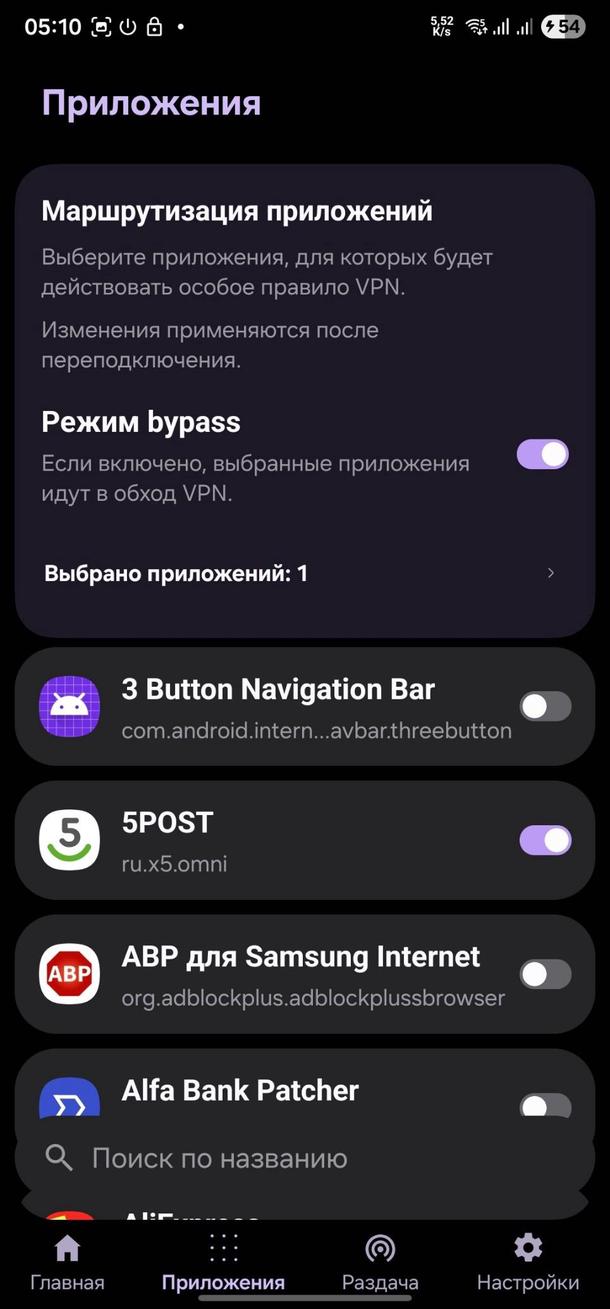Turn off the 5POST app toggle
The height and width of the screenshot is (1309, 610).
545,840
